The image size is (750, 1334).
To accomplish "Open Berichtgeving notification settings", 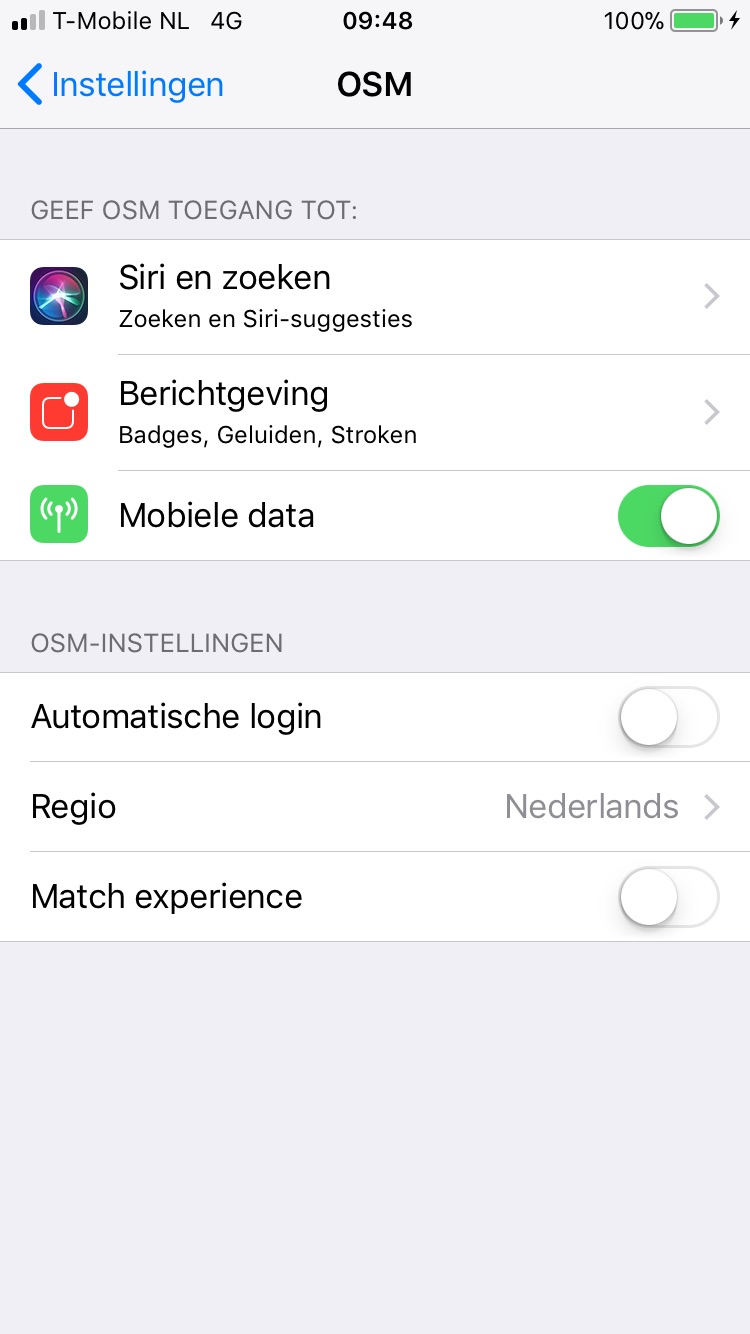I will tap(375, 412).
